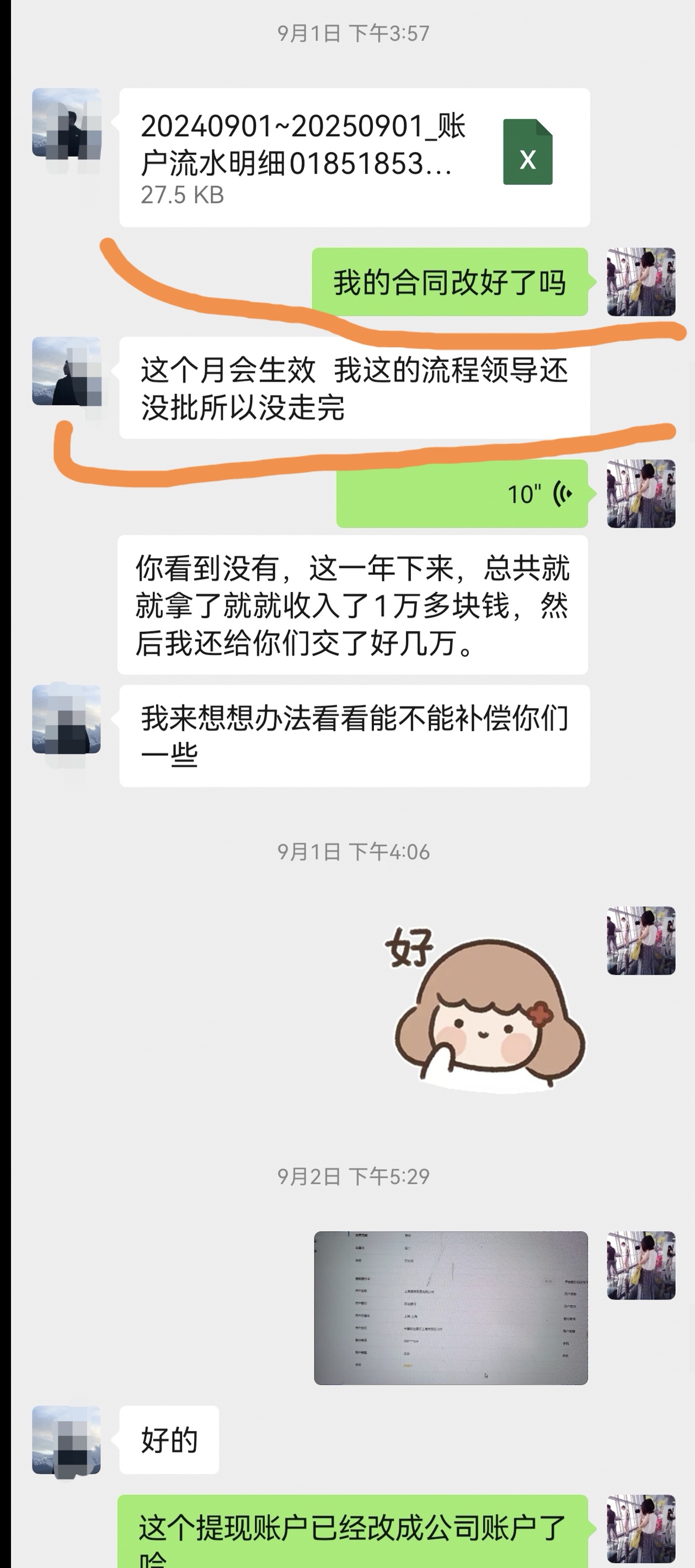
Task: Click your avatar beside the green message
Action: click(641, 280)
